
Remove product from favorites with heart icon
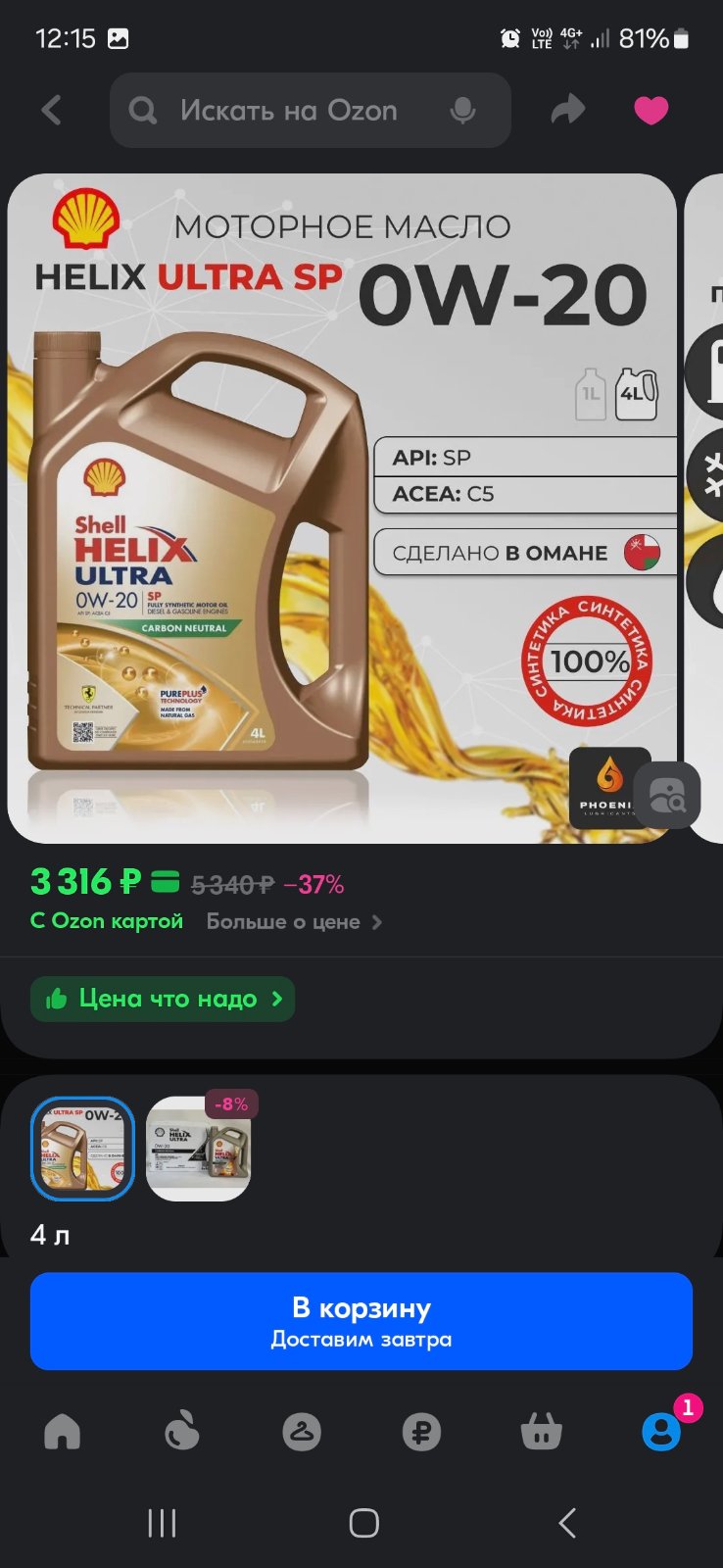[651, 111]
